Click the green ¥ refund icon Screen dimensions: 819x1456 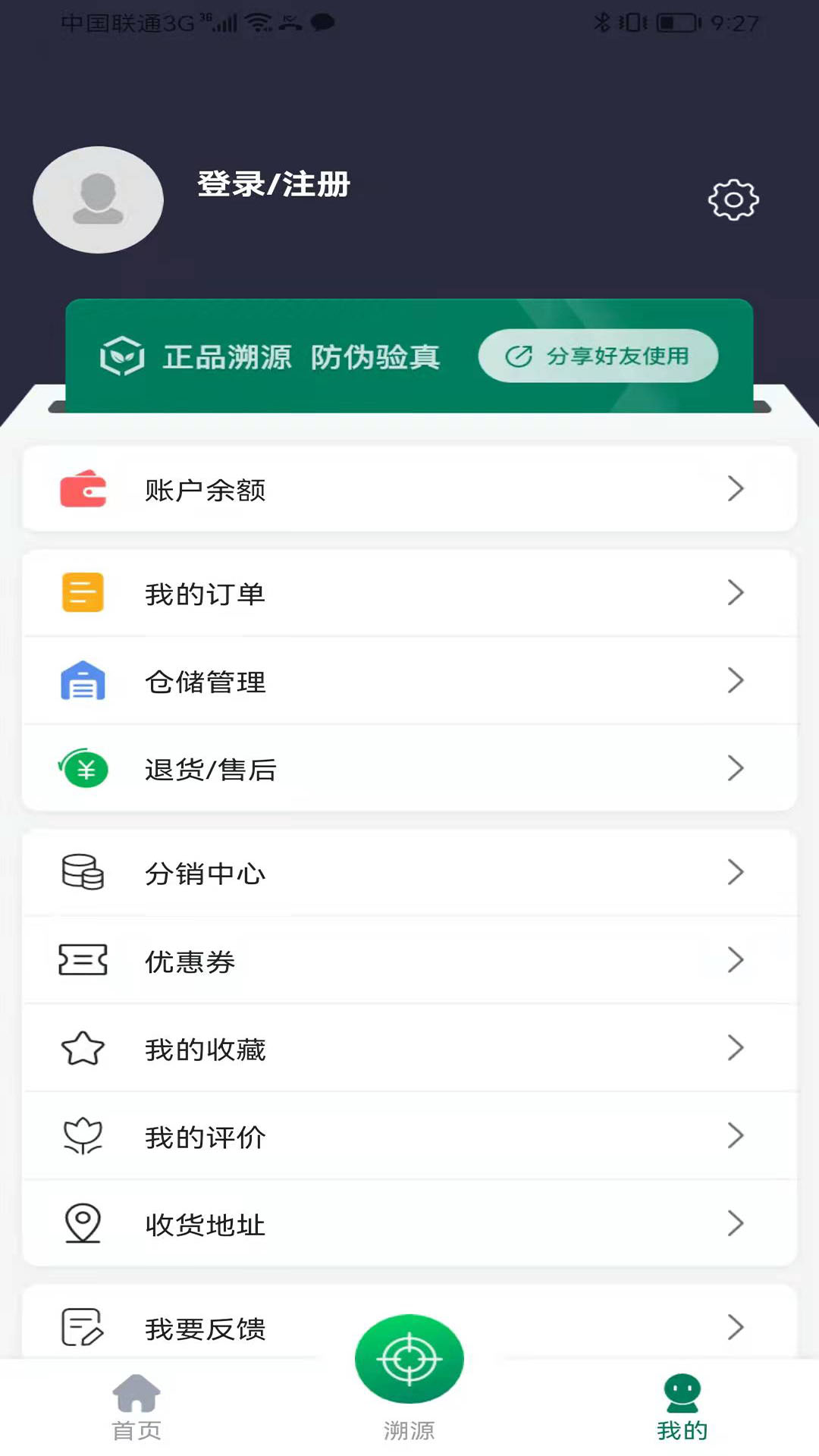[83, 769]
